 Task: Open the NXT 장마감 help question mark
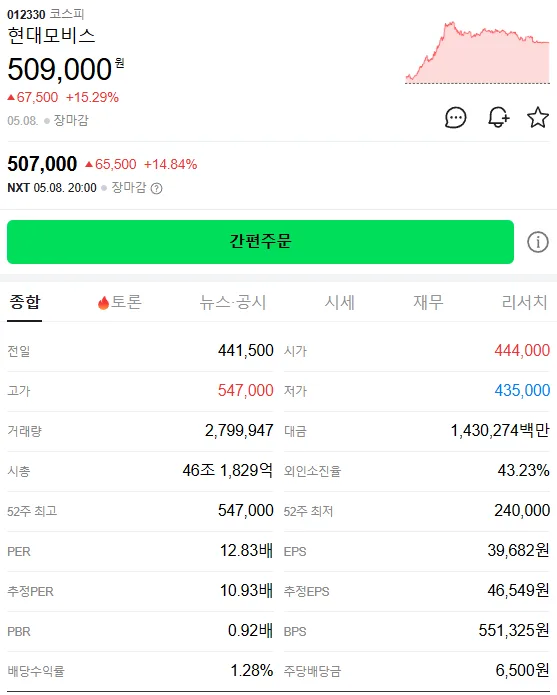click(x=156, y=188)
